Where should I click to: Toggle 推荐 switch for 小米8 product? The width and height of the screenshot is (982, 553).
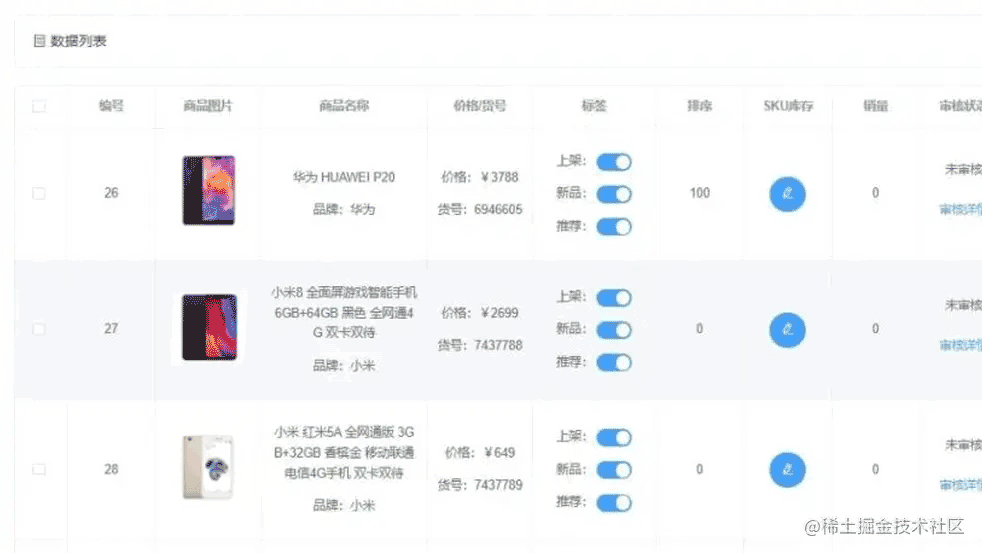point(614,362)
